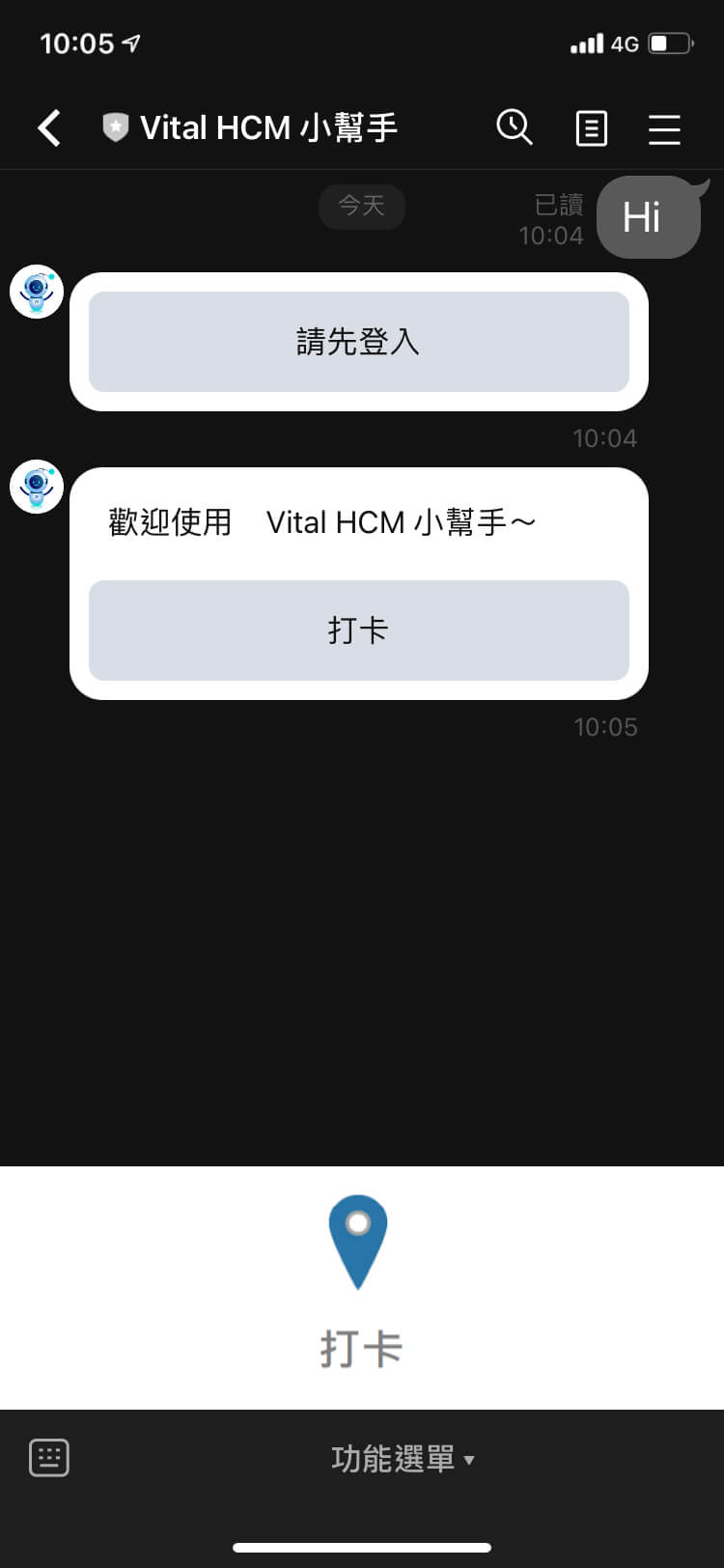Open the bot's avatar beside 請先登入
The height and width of the screenshot is (1568, 724).
37,292
